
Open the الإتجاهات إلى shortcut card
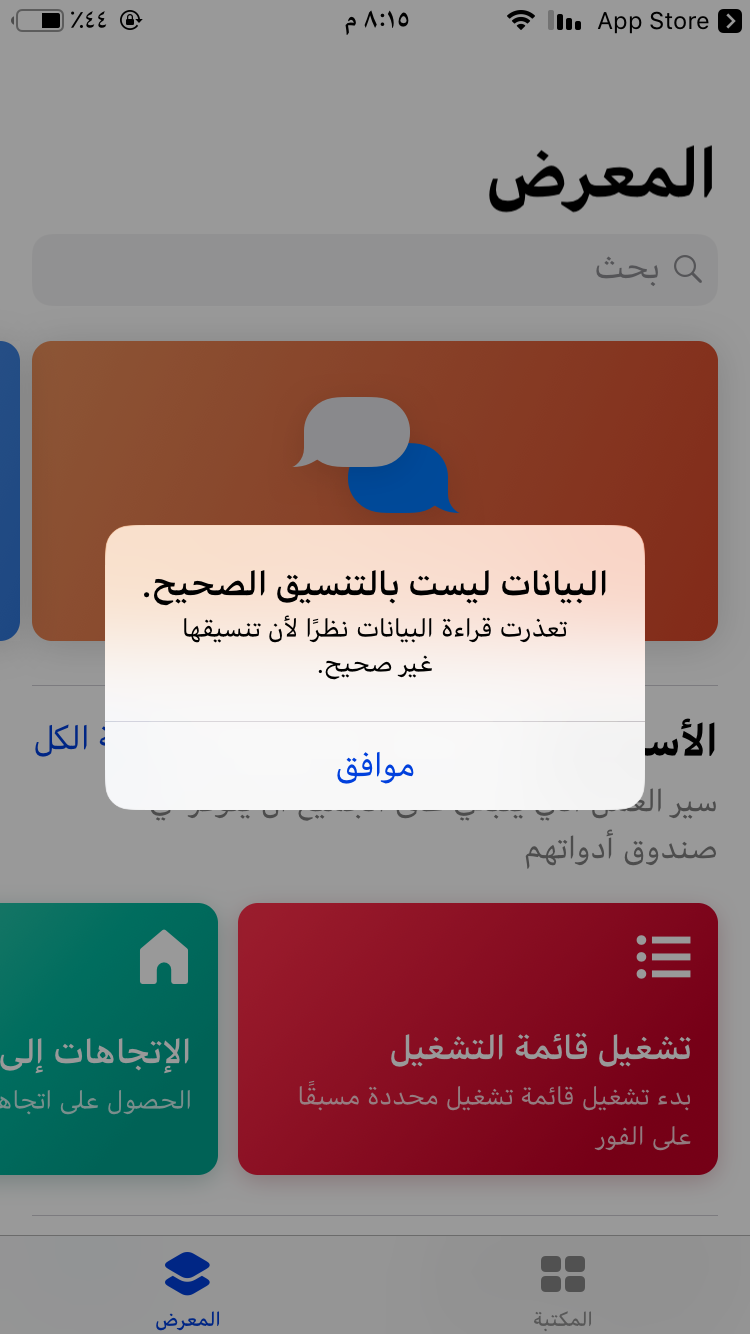pyautogui.click(x=108, y=1038)
